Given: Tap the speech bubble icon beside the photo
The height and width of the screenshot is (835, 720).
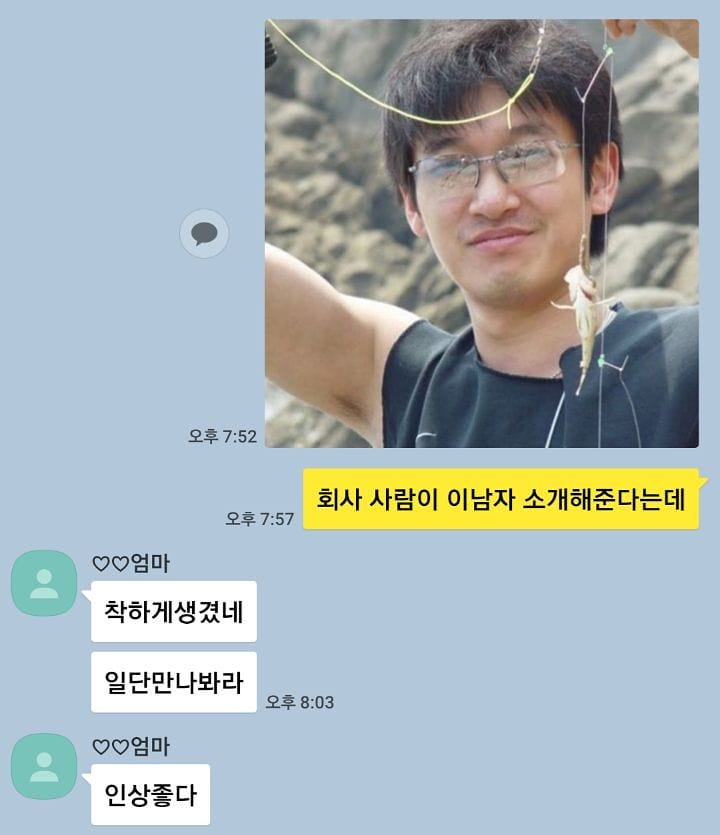Looking at the screenshot, I should click(204, 234).
